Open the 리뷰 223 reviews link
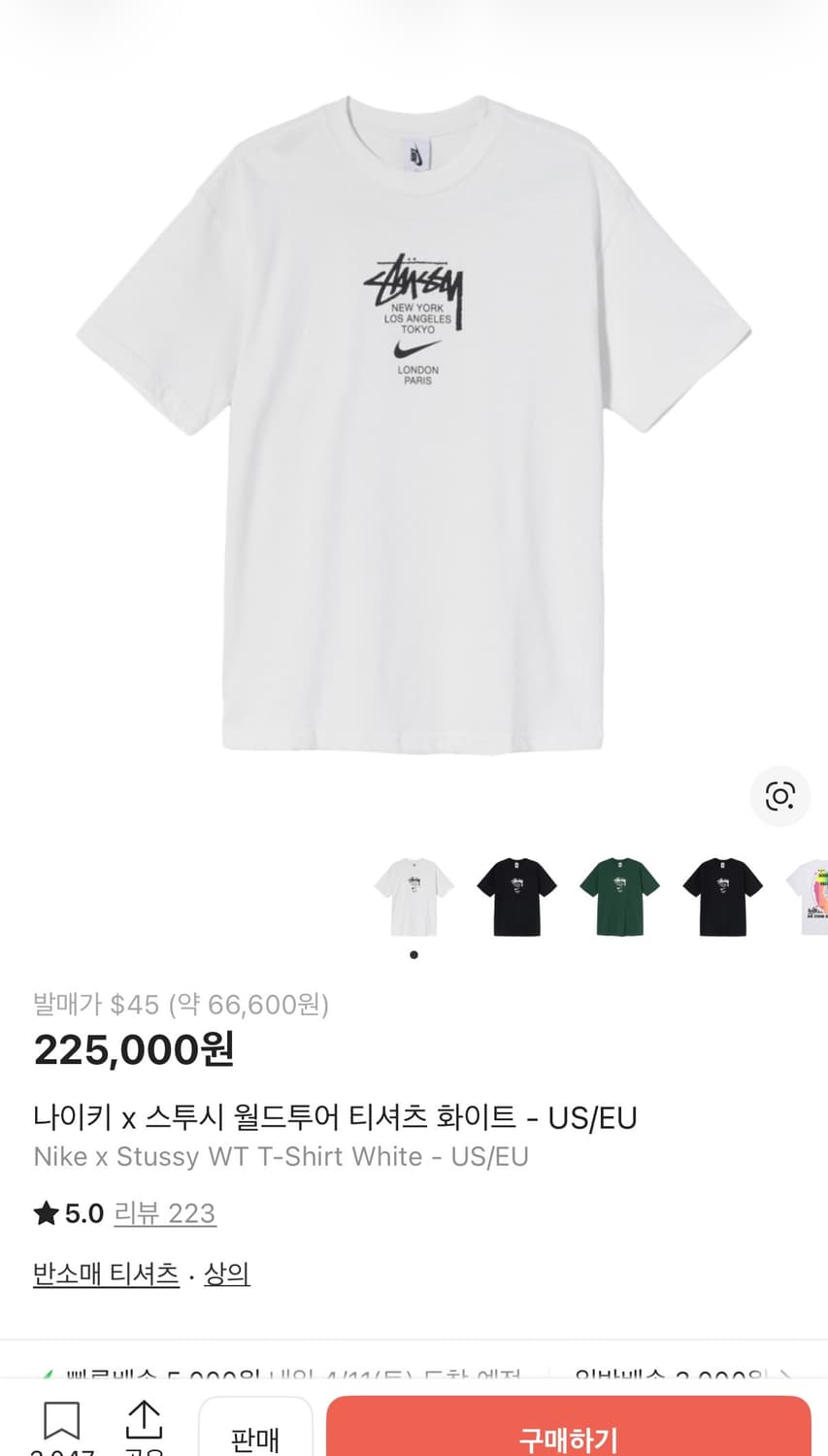 (x=166, y=1213)
